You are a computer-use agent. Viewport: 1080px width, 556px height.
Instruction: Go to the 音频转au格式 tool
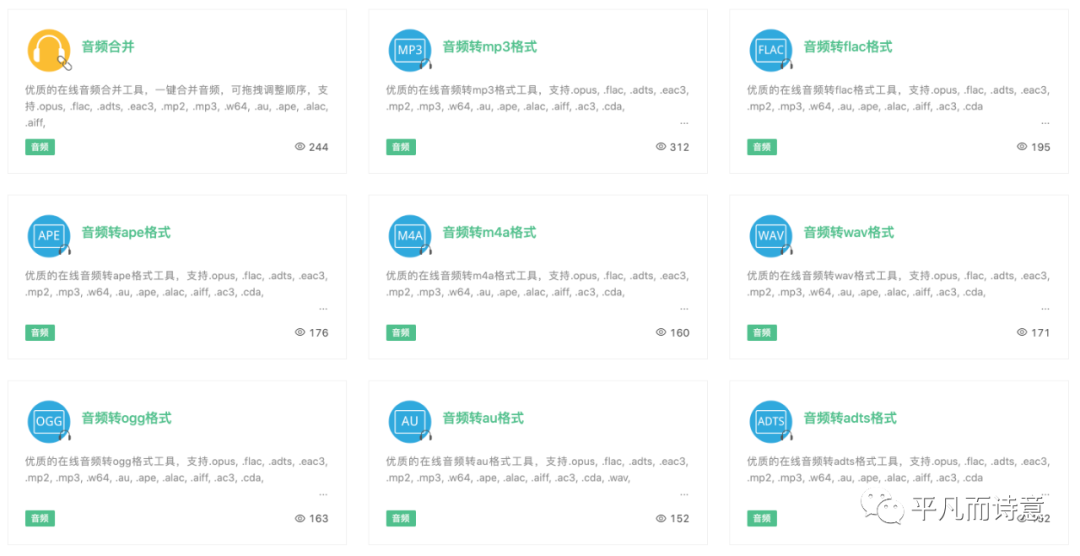pos(483,419)
